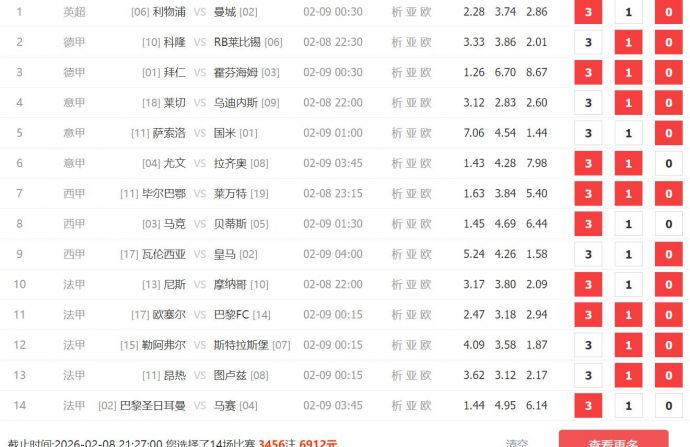Select result 3 for 莱切 vs 乌迪内斯
The width and height of the screenshot is (690, 447).
click(588, 104)
